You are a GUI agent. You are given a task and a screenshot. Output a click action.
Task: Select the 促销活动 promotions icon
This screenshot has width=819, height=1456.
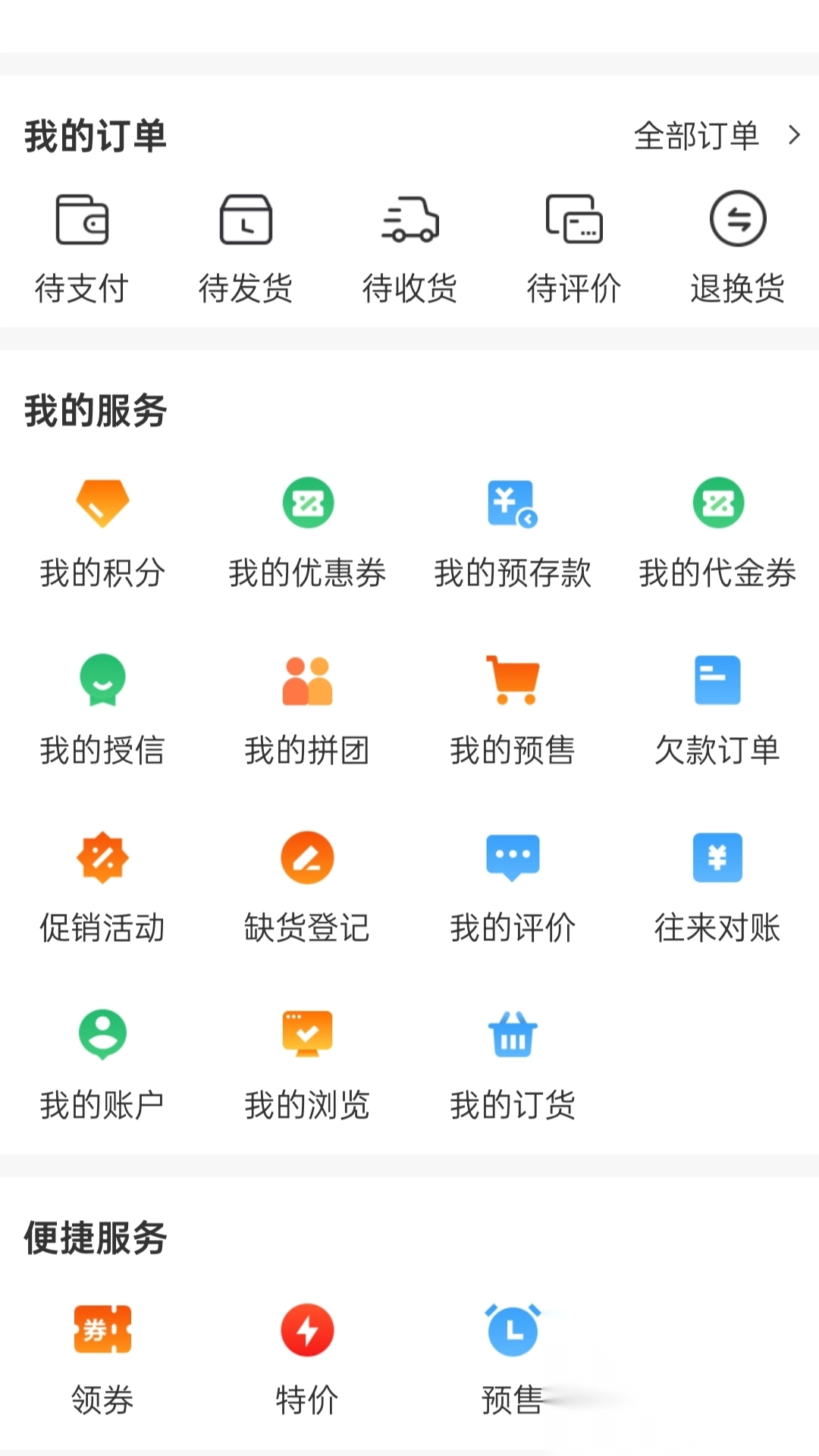(x=102, y=858)
